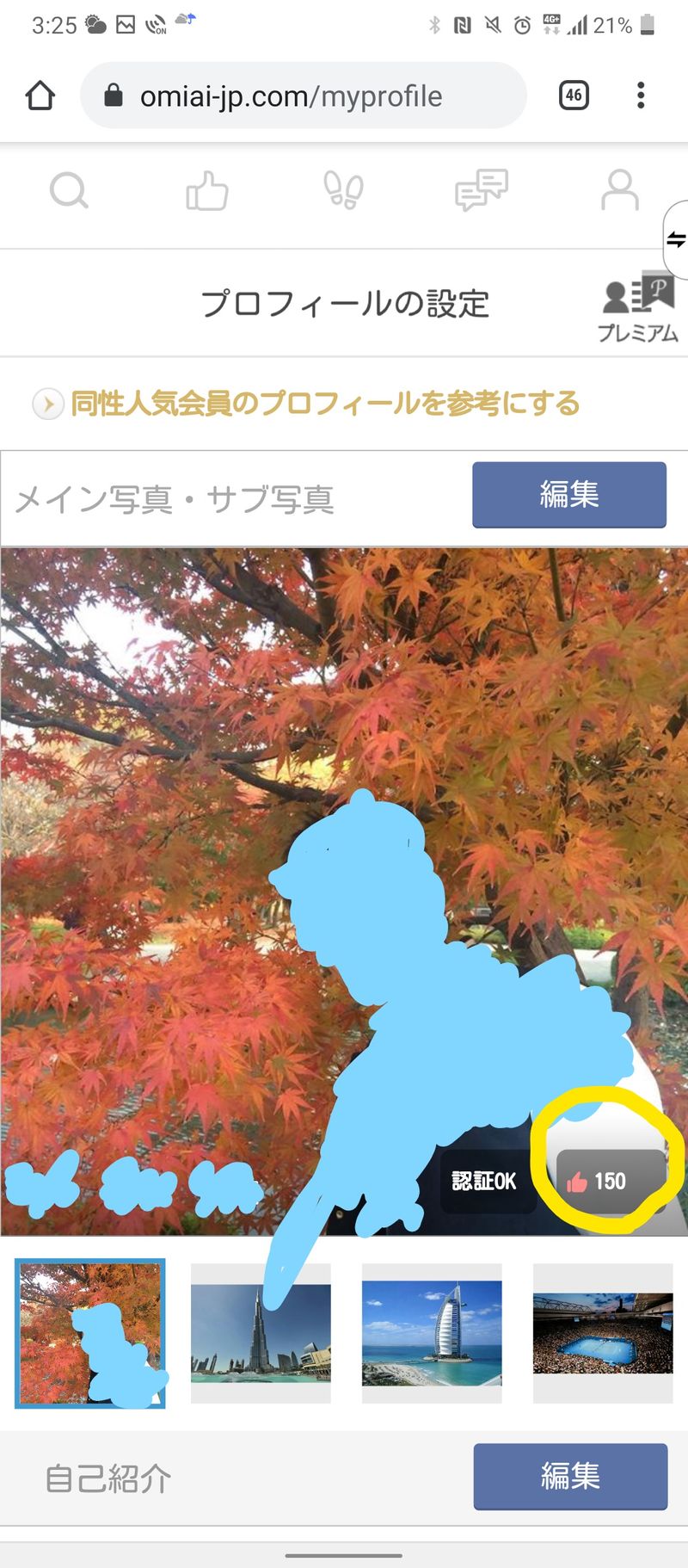Open the プレミアム premium option
This screenshot has width=688, height=1568.
pos(637,308)
